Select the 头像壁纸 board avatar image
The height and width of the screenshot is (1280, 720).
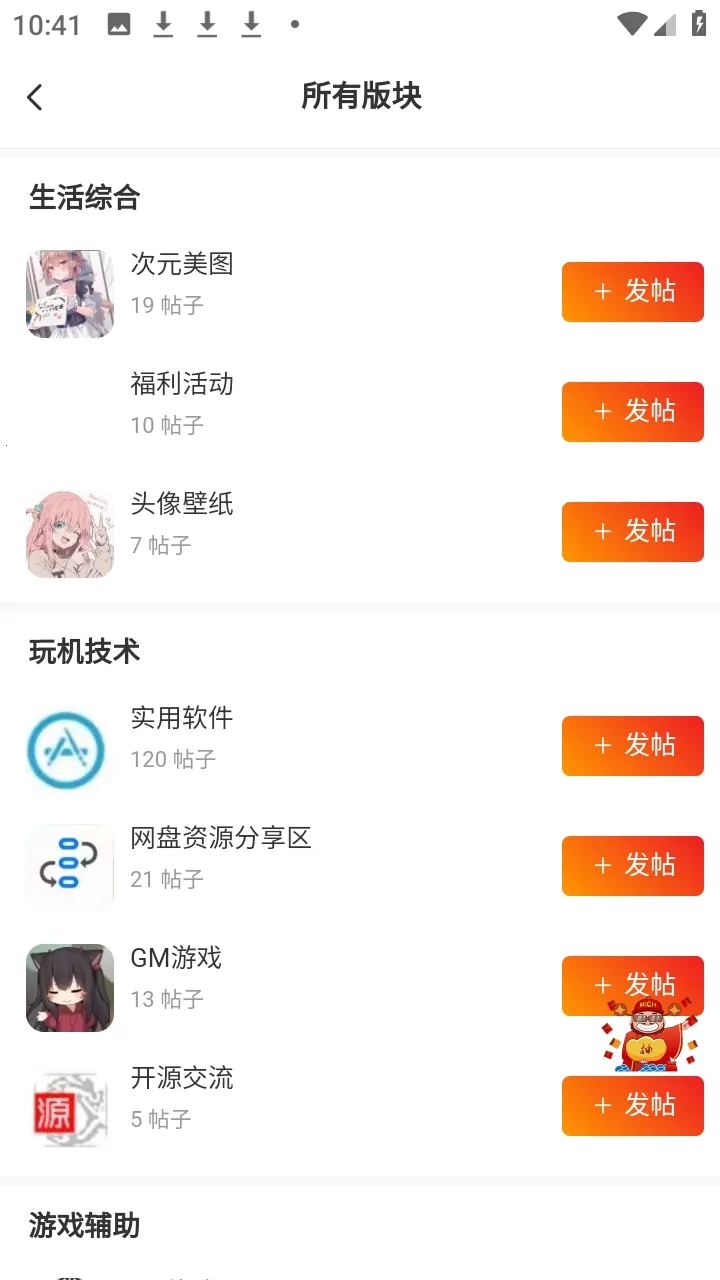click(69, 533)
